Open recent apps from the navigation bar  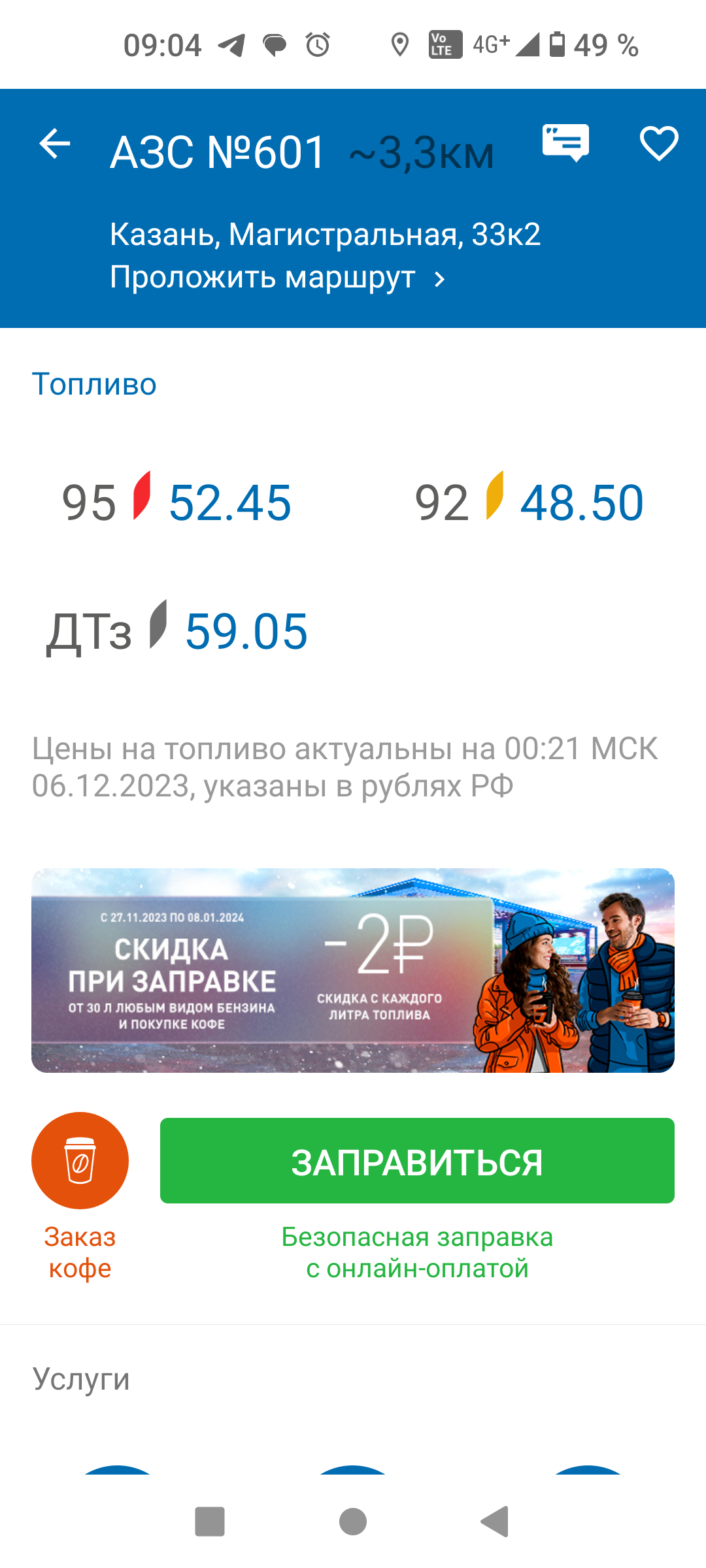click(210, 1522)
